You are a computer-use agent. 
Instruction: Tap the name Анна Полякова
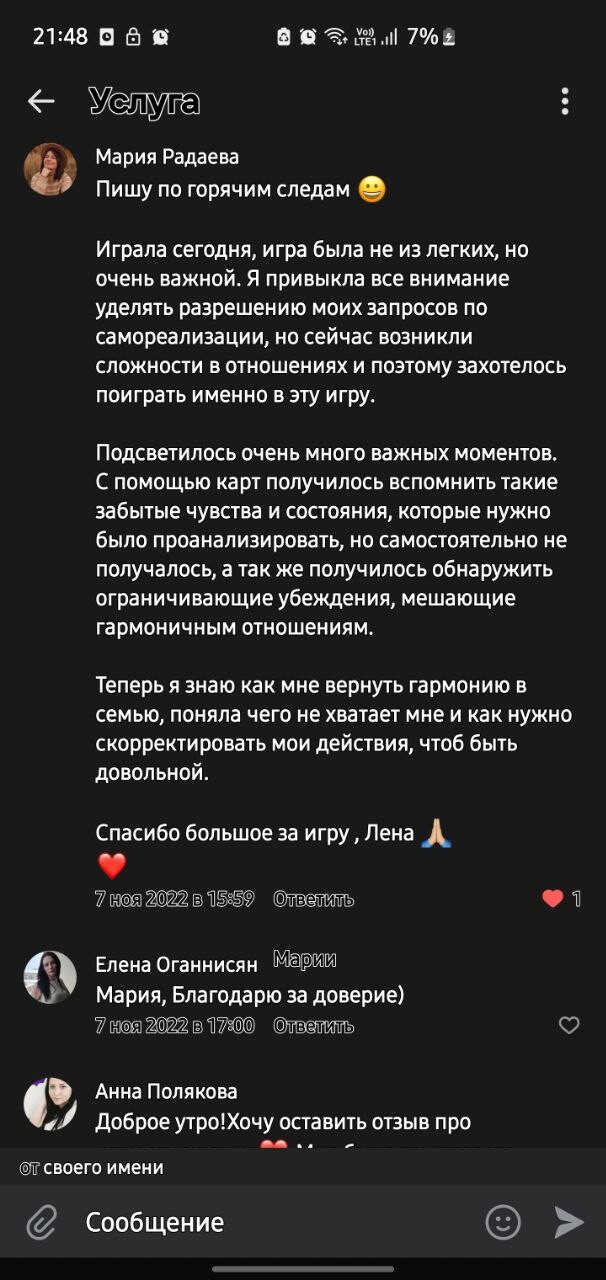(166, 1091)
